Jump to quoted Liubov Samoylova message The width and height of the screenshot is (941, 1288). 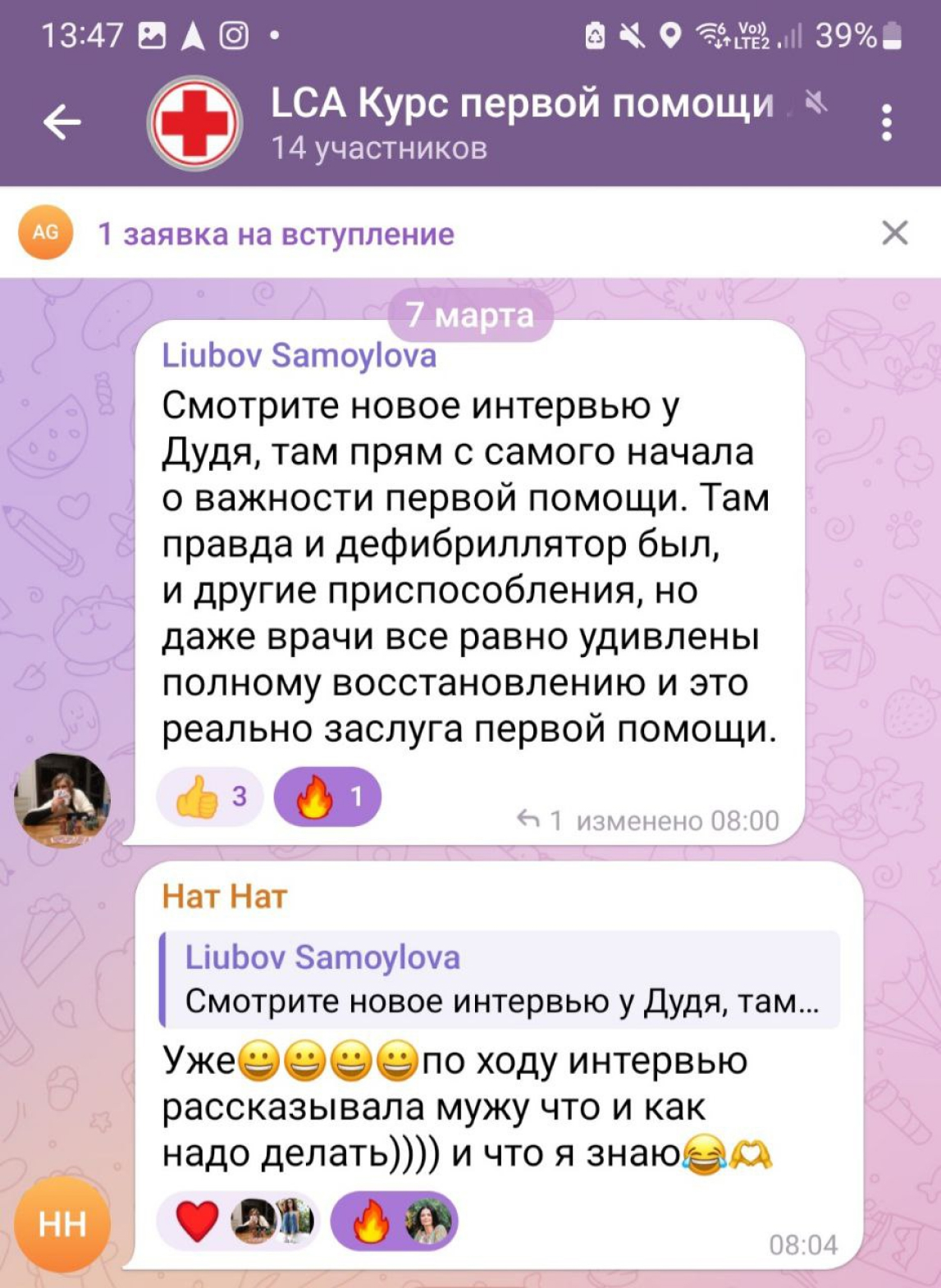pyautogui.click(x=500, y=980)
